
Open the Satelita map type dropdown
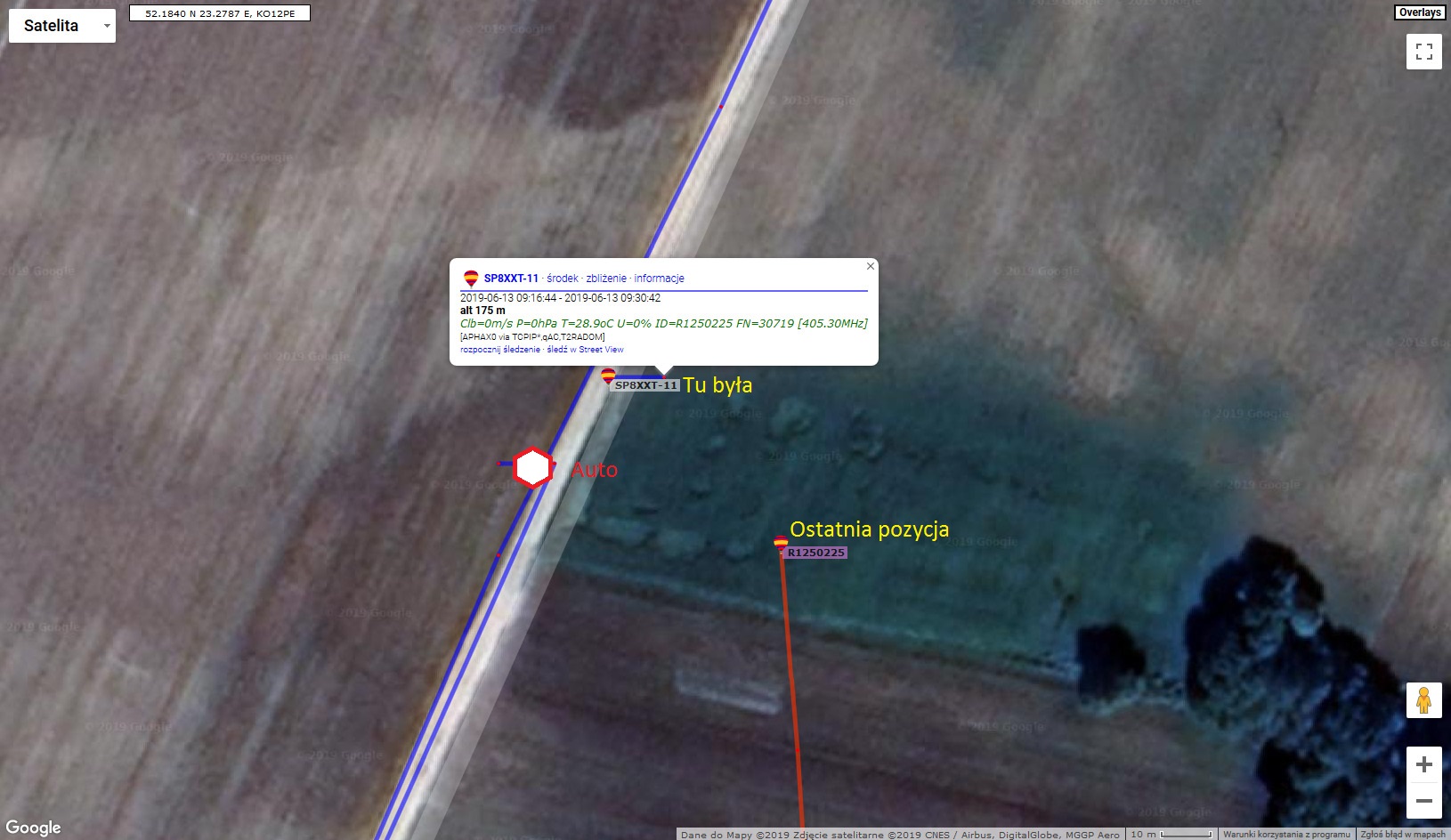click(x=62, y=26)
